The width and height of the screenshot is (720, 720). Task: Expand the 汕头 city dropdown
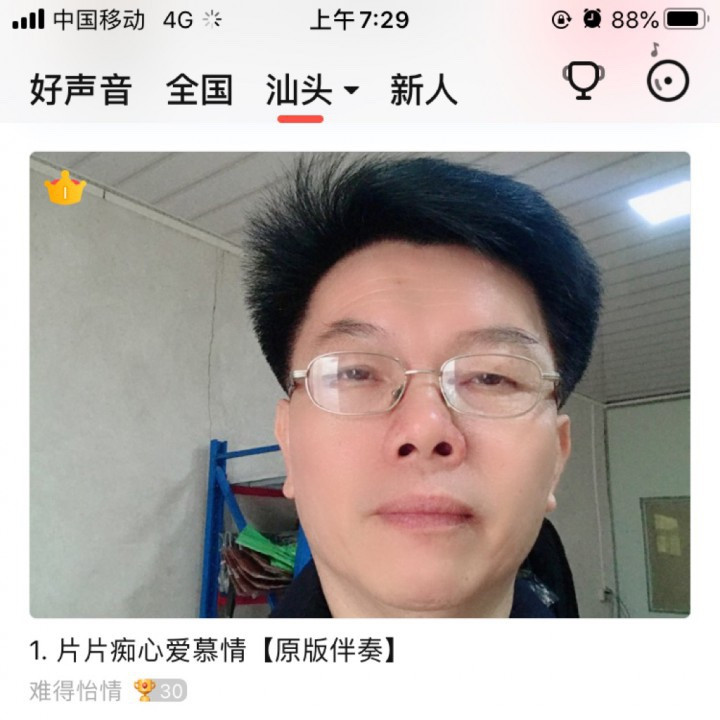312,90
